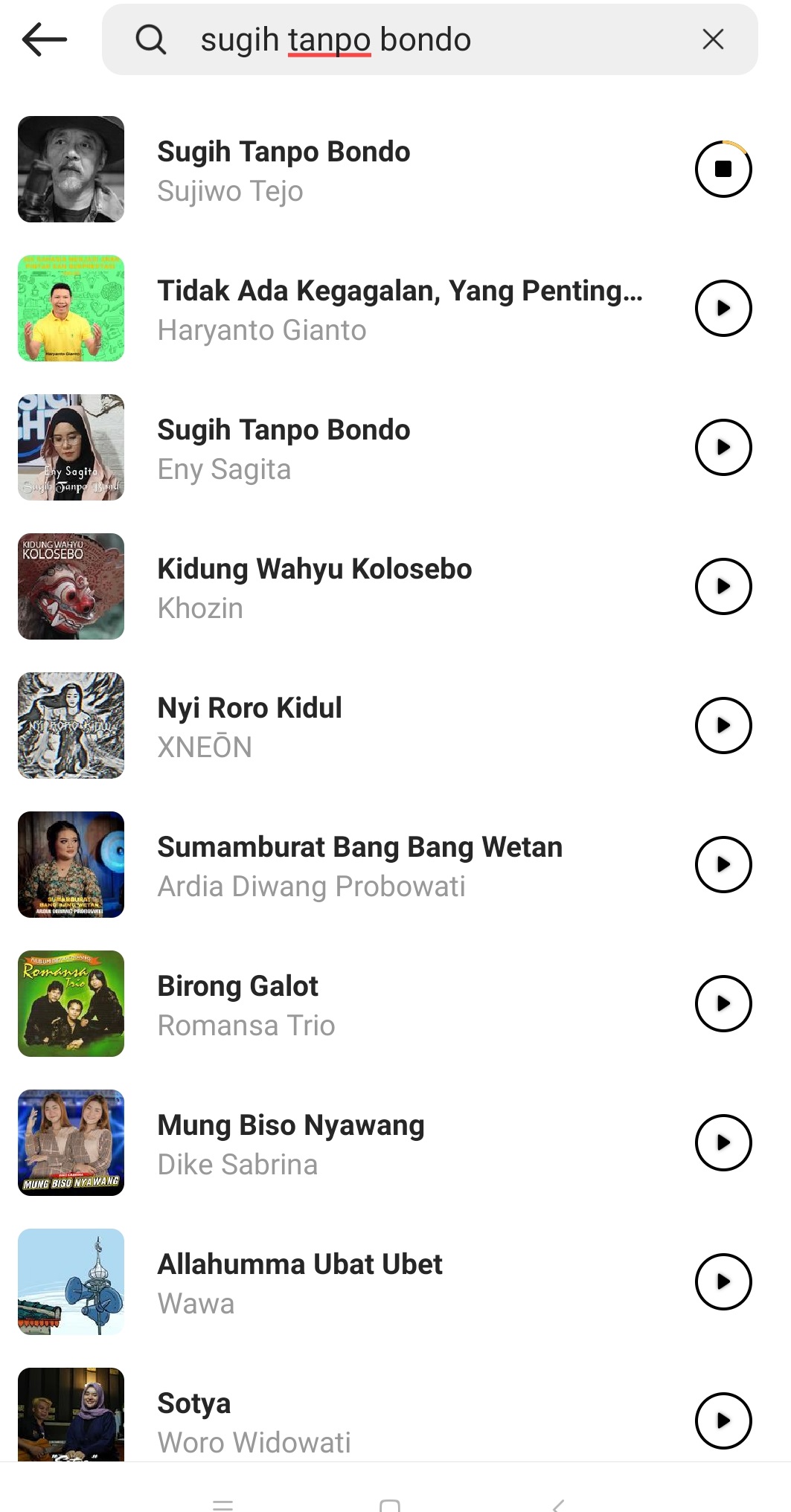Viewport: 791px width, 1512px height.
Task: Play preview of Nyi Roro Kidul
Action: pos(723,726)
